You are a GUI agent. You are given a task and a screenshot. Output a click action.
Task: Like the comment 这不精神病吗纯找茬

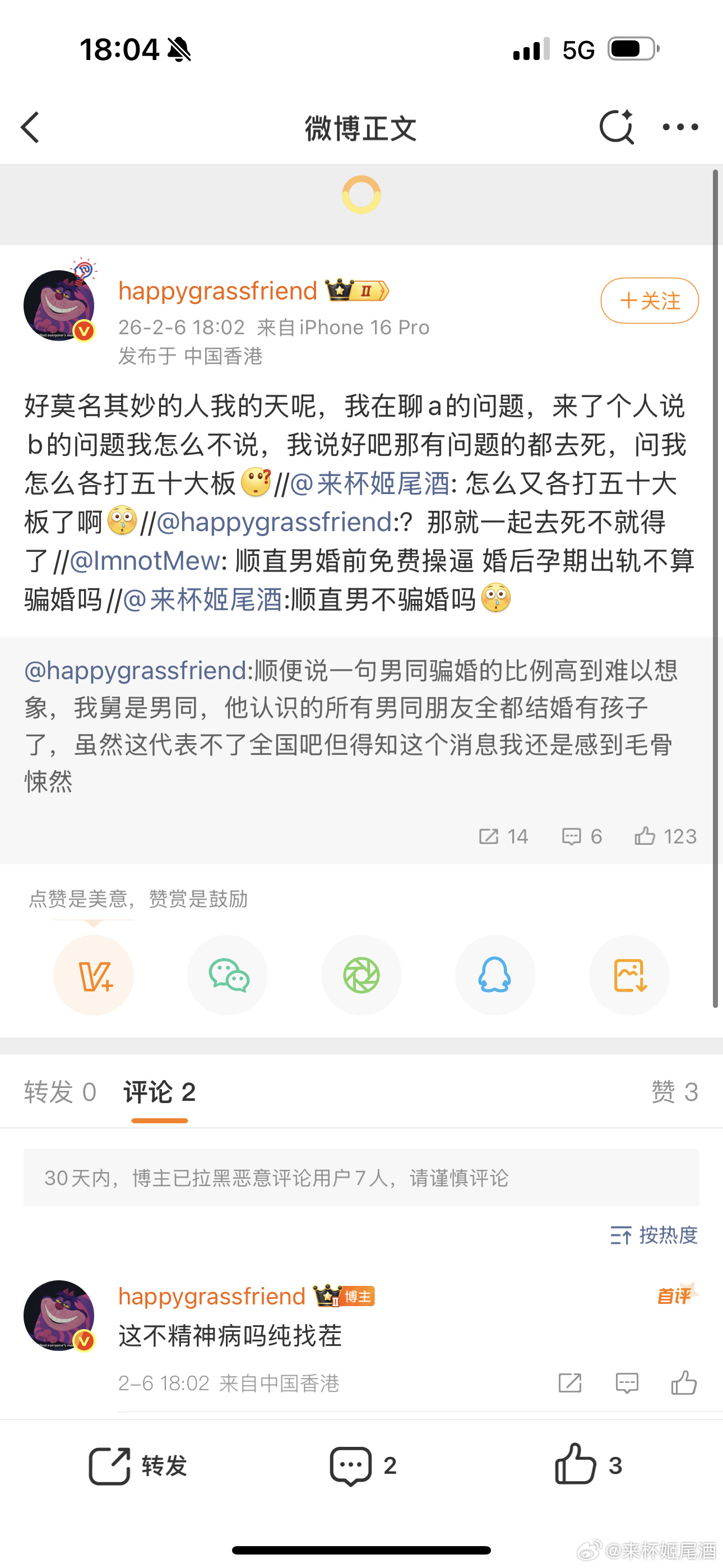coord(684,1383)
